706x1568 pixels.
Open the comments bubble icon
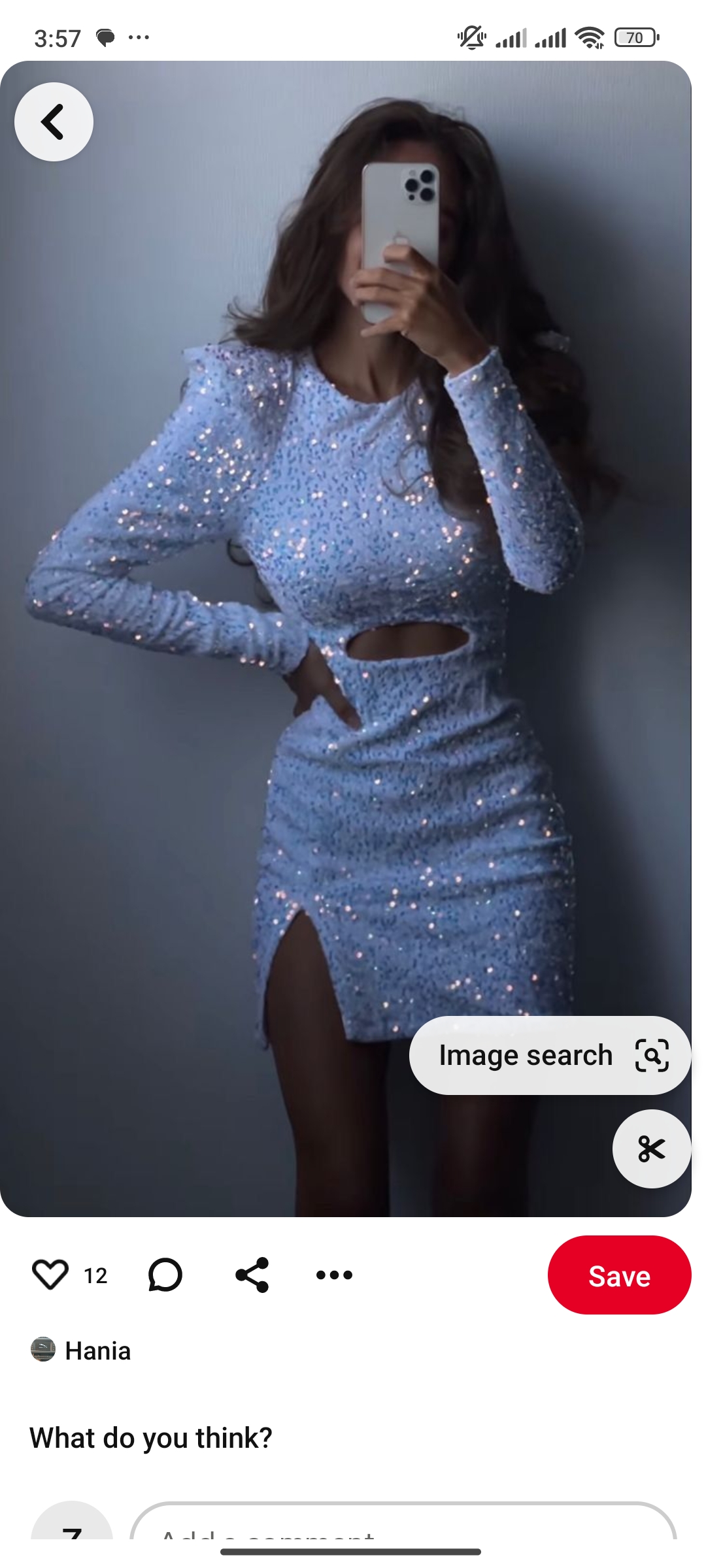(x=165, y=1275)
